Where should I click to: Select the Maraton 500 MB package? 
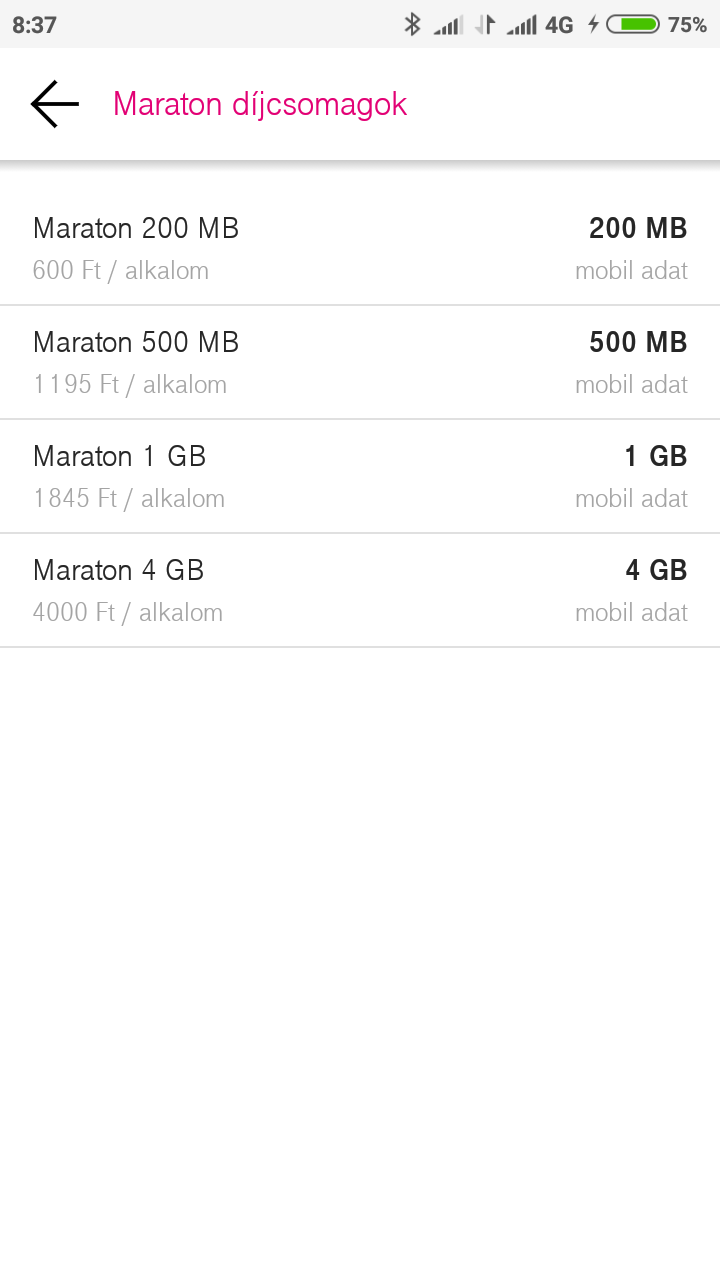(360, 362)
